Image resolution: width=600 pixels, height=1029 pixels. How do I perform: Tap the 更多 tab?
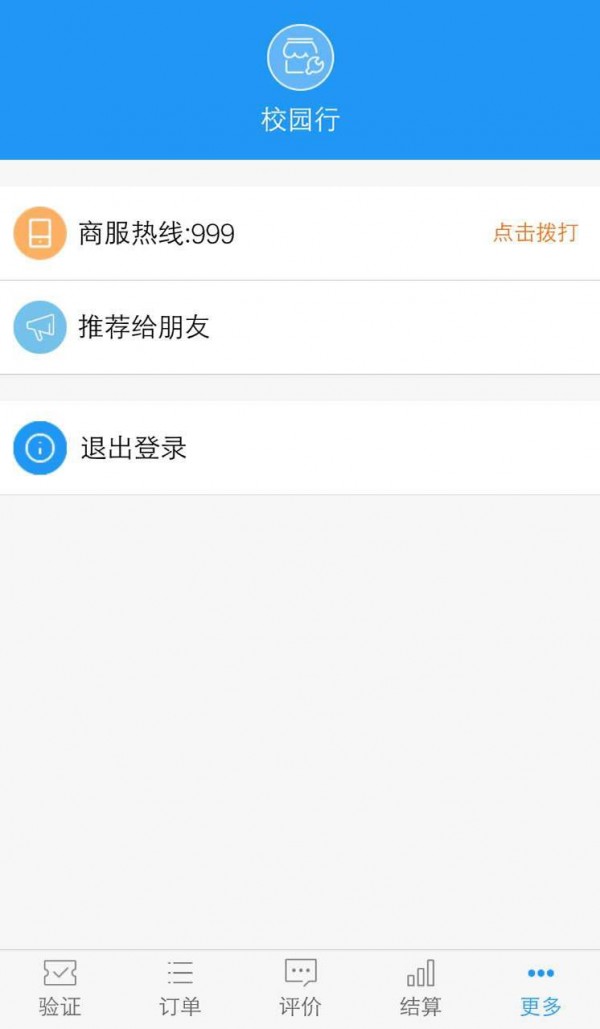[x=540, y=989]
